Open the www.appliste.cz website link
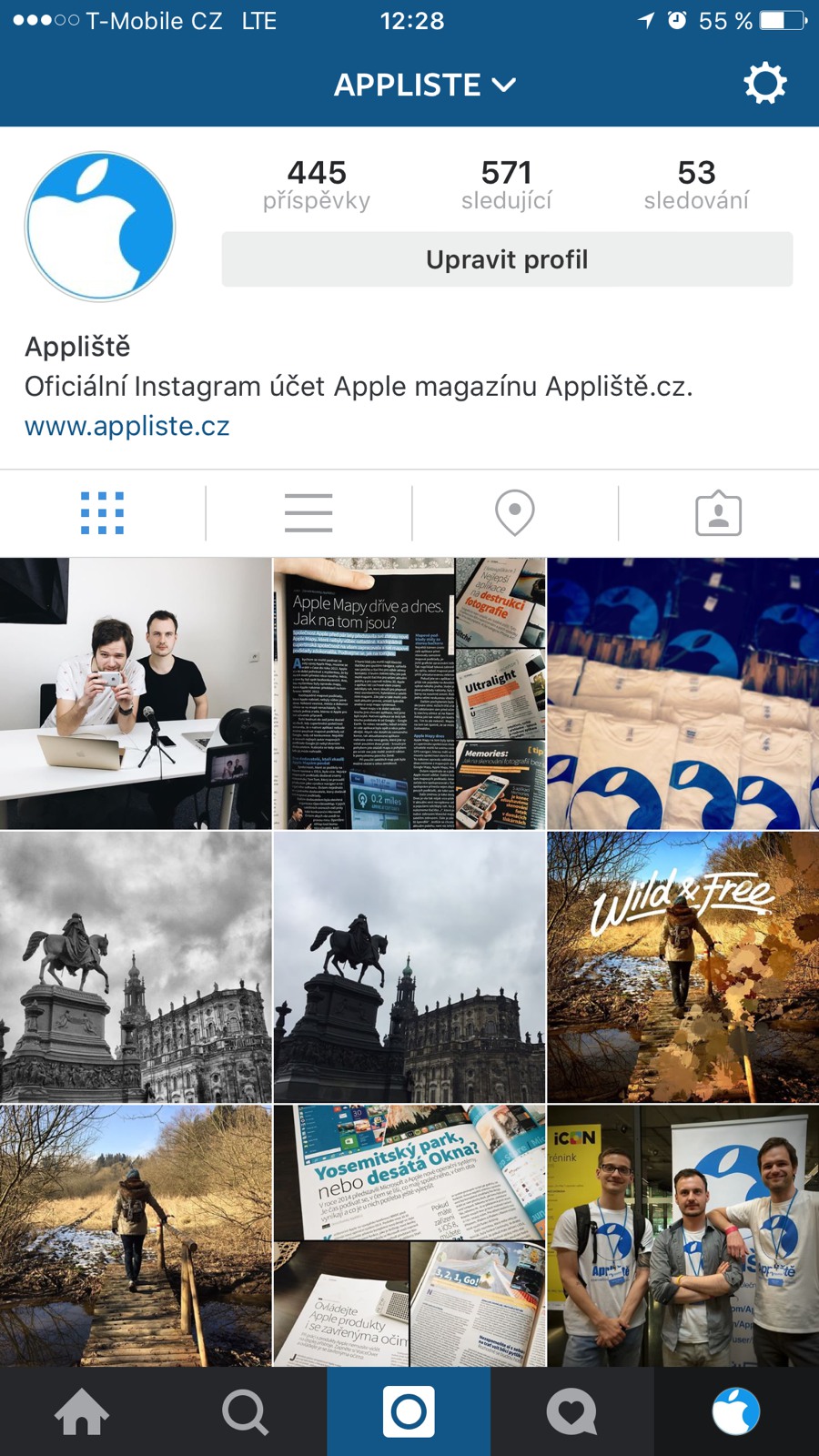This screenshot has height=1456, width=819. (127, 426)
